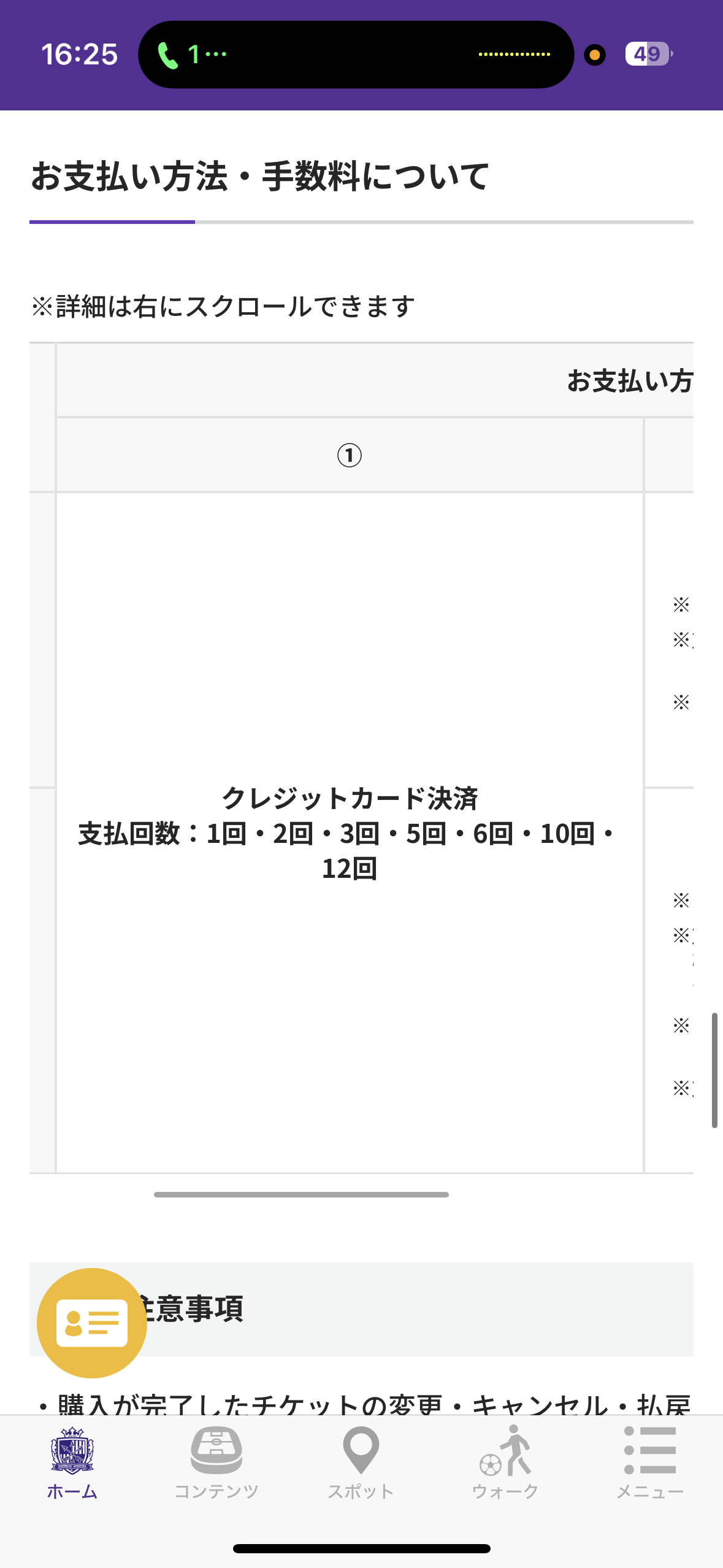Switch to the ホーム tab
This screenshot has width=723, height=1568.
[72, 1463]
